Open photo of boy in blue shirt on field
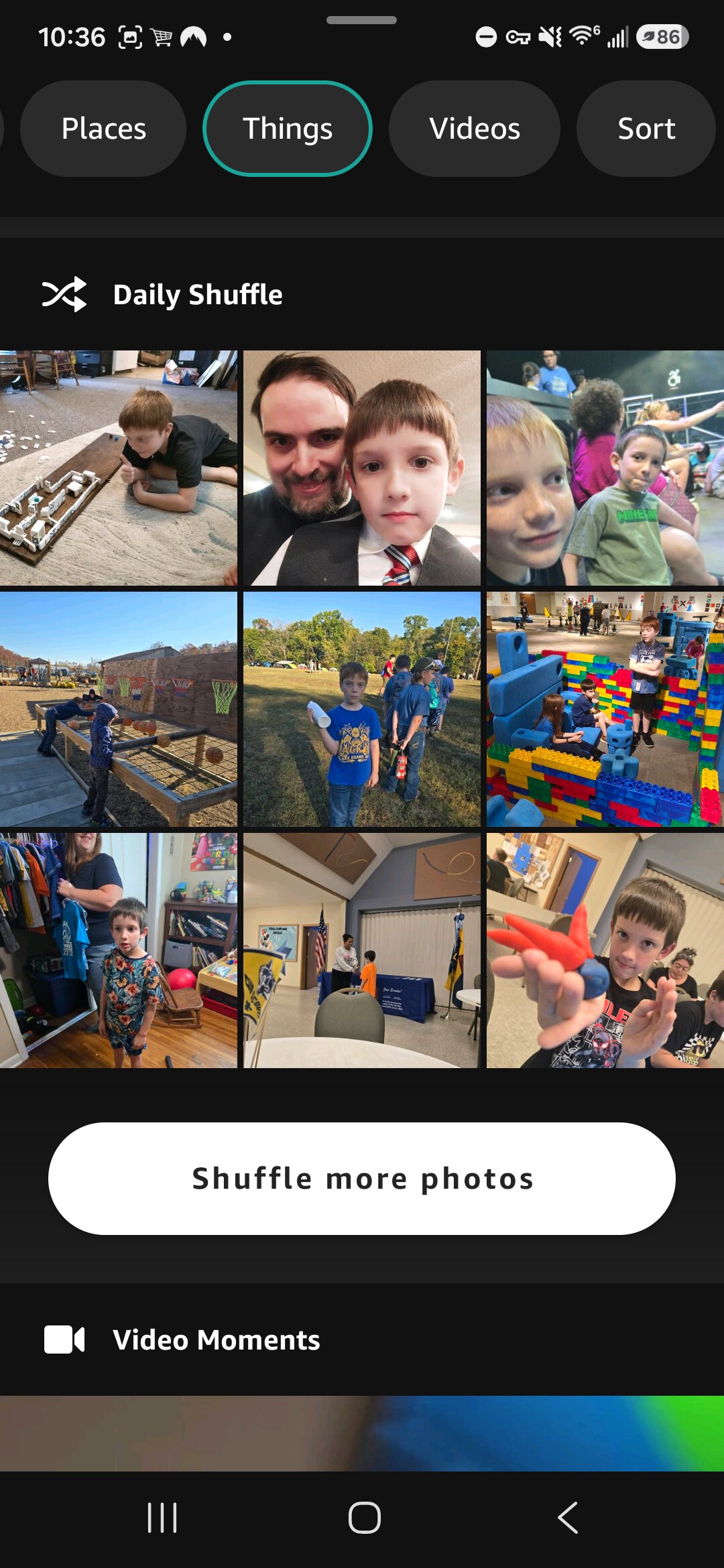This screenshot has width=724, height=1568. point(362,709)
